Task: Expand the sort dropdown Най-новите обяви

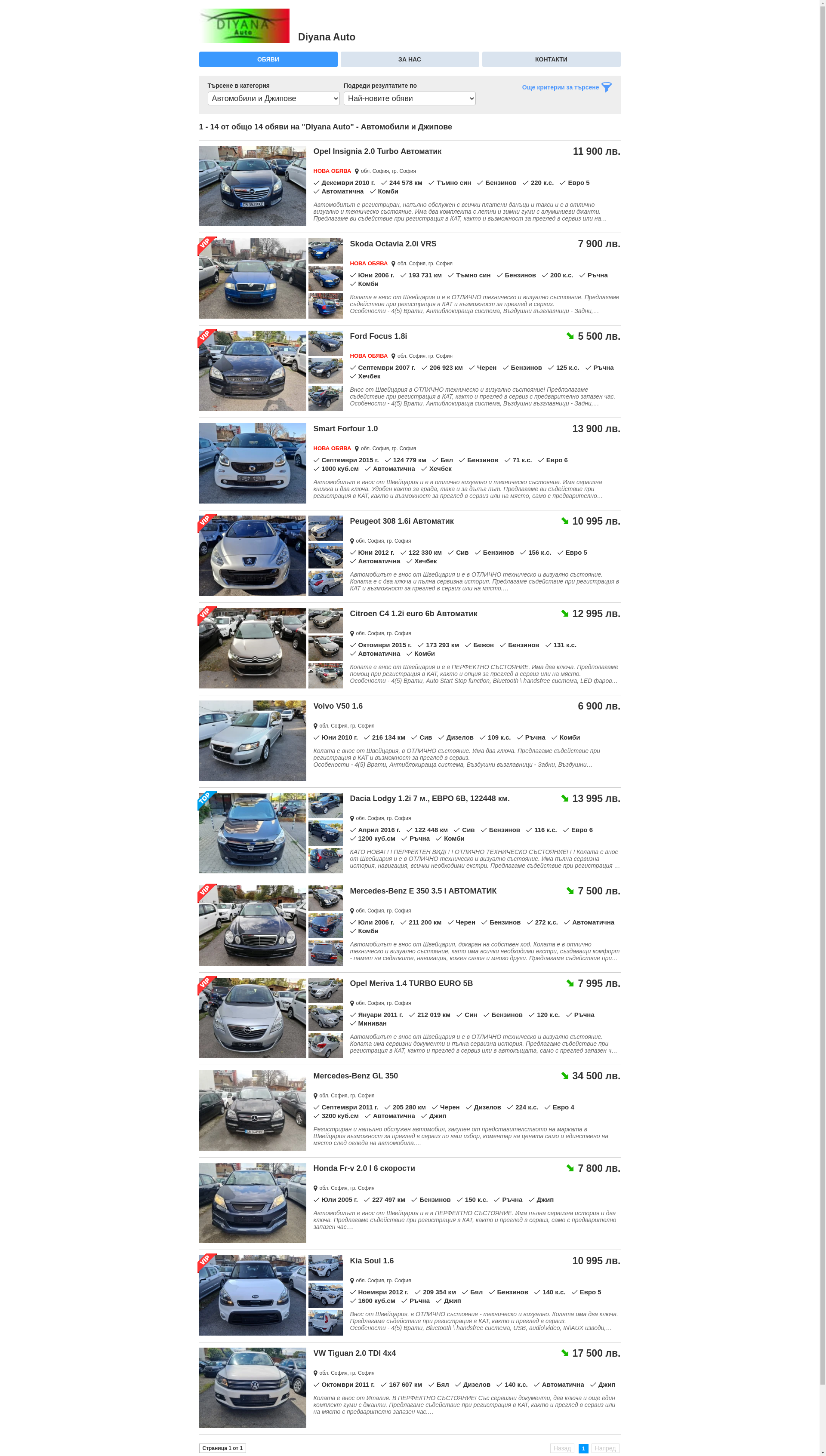Action: [x=409, y=98]
